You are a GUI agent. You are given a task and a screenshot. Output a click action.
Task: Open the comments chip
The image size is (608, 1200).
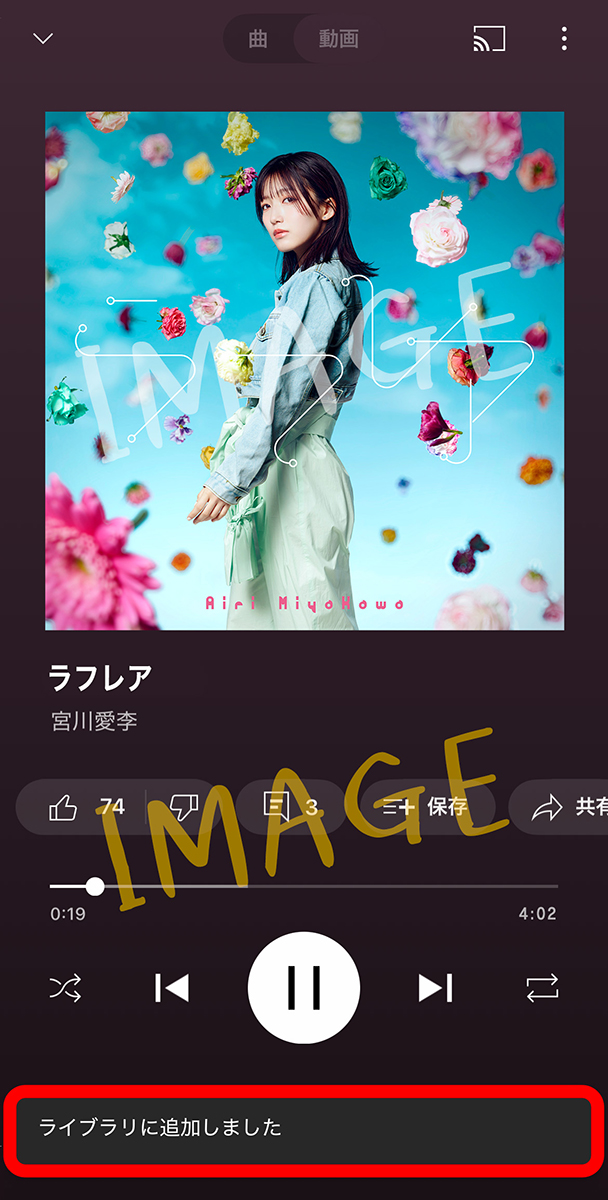(x=290, y=807)
